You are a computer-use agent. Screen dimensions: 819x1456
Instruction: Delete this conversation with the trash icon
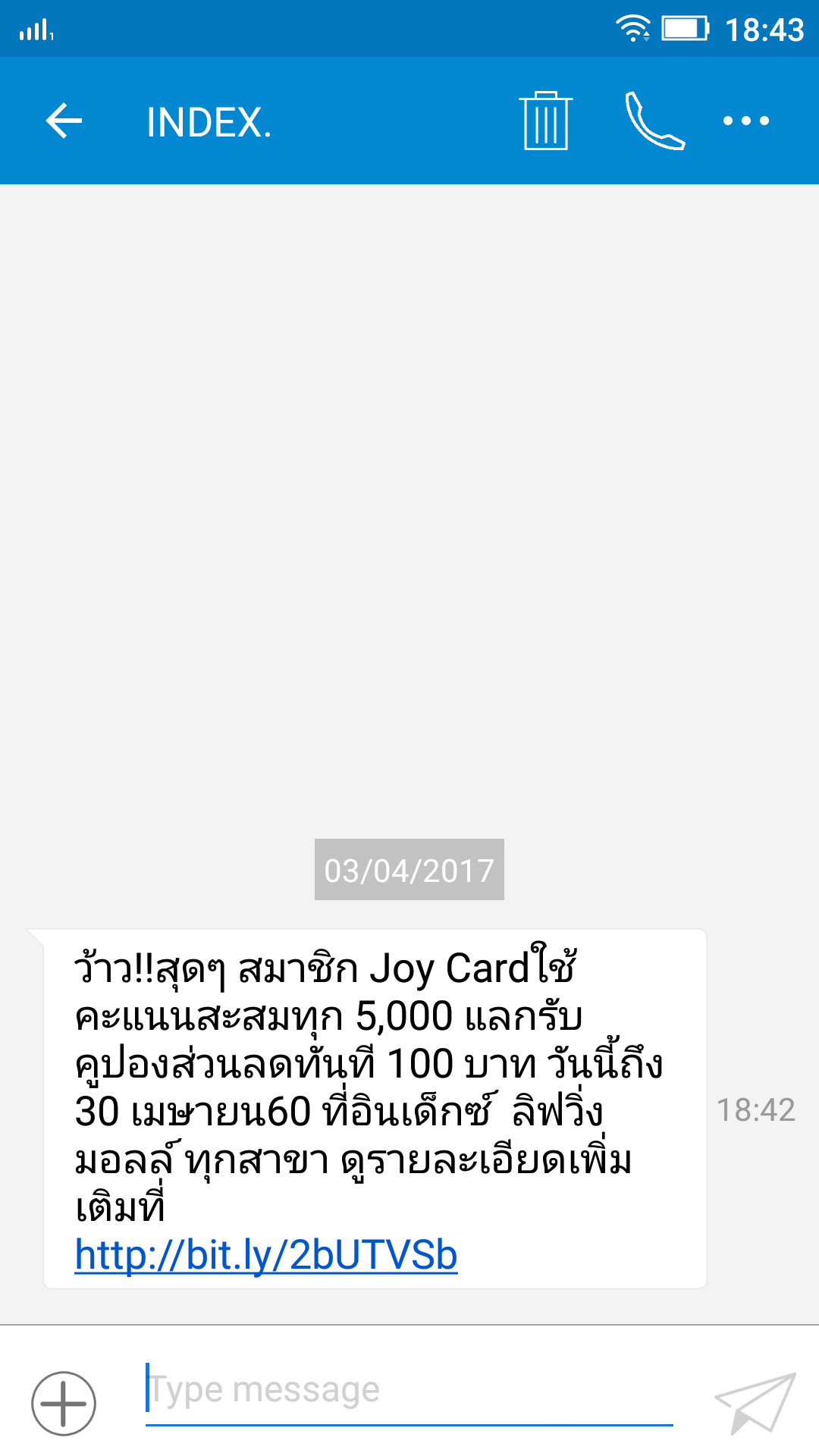click(546, 121)
